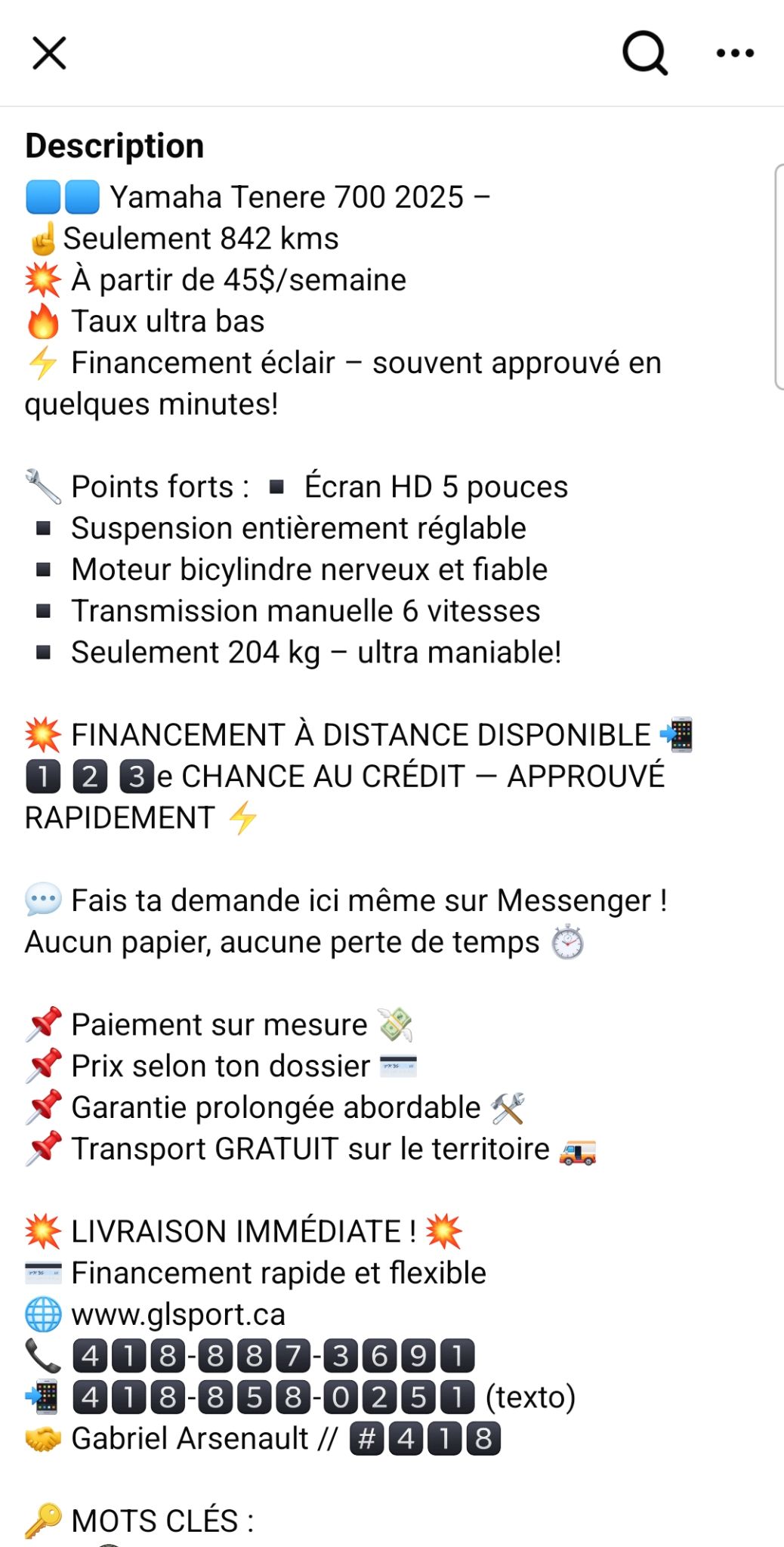
Task: Tap the fire emoji near Taux ultra bas
Action: (x=42, y=320)
